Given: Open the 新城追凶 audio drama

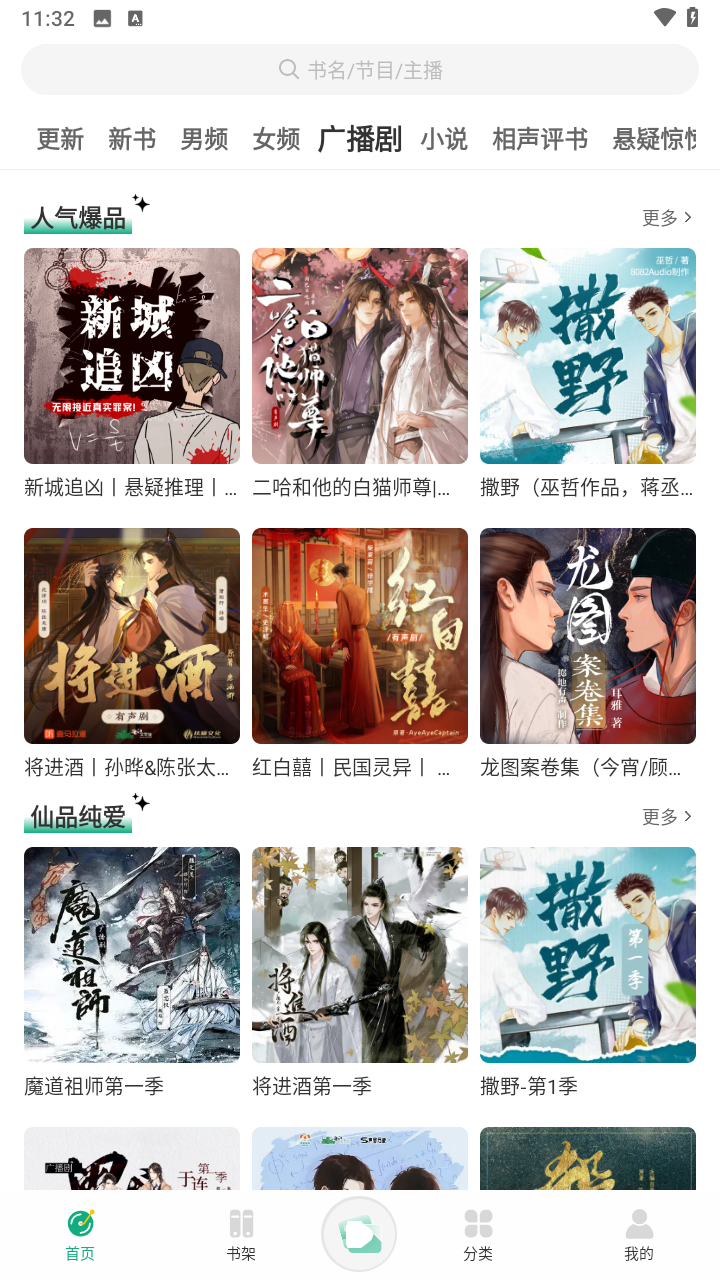Looking at the screenshot, I should [x=132, y=356].
